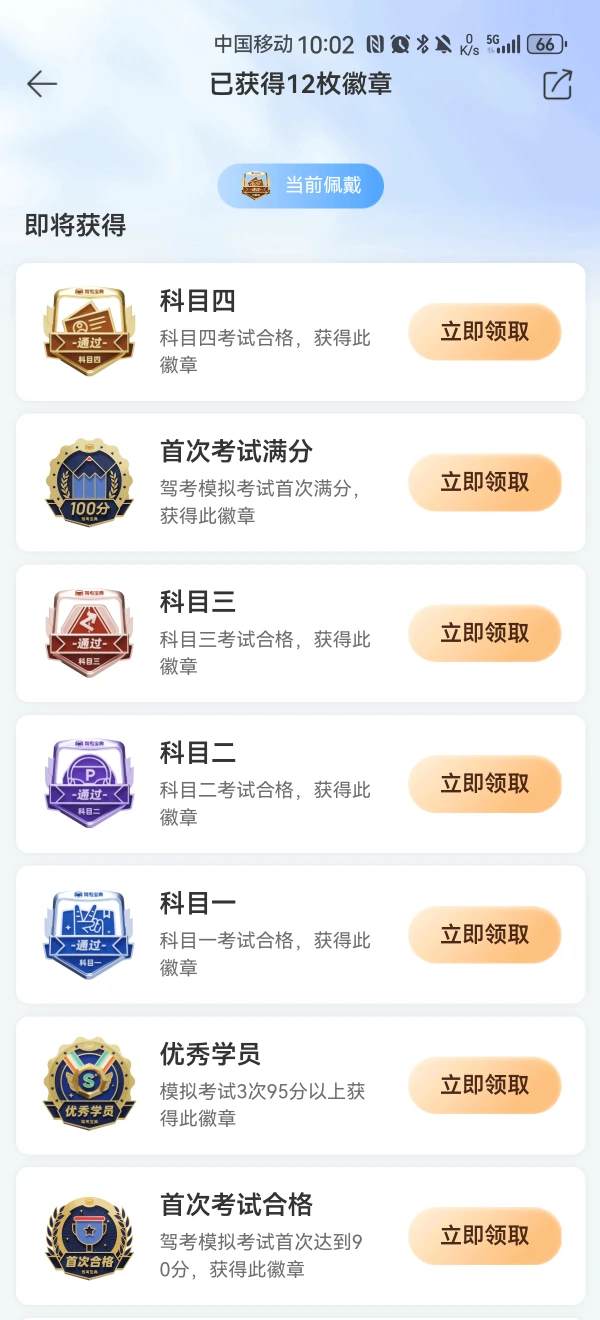The height and width of the screenshot is (1320, 600).
Task: Claim the 科目二 badge now
Action: point(484,784)
